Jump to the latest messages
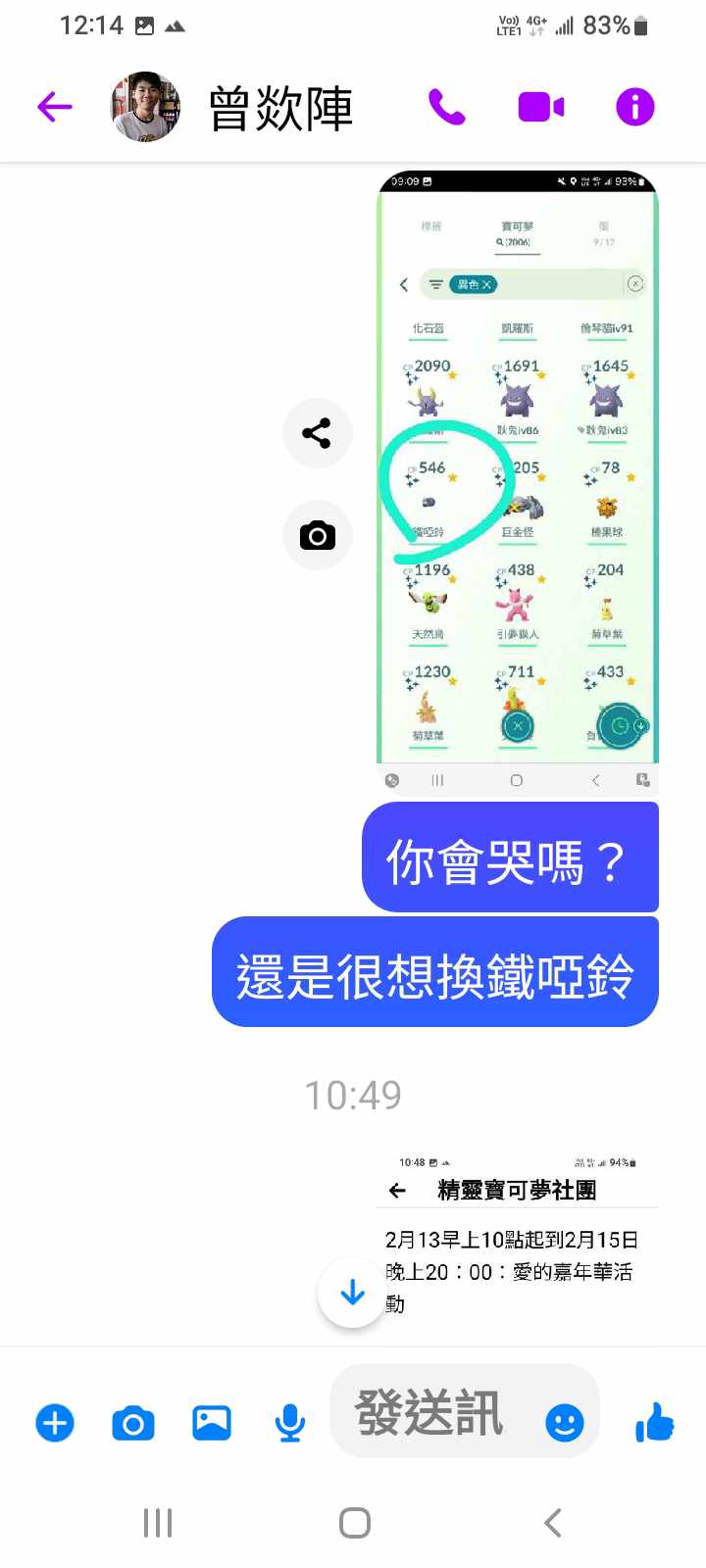The width and height of the screenshot is (706, 1568). coord(352,1294)
